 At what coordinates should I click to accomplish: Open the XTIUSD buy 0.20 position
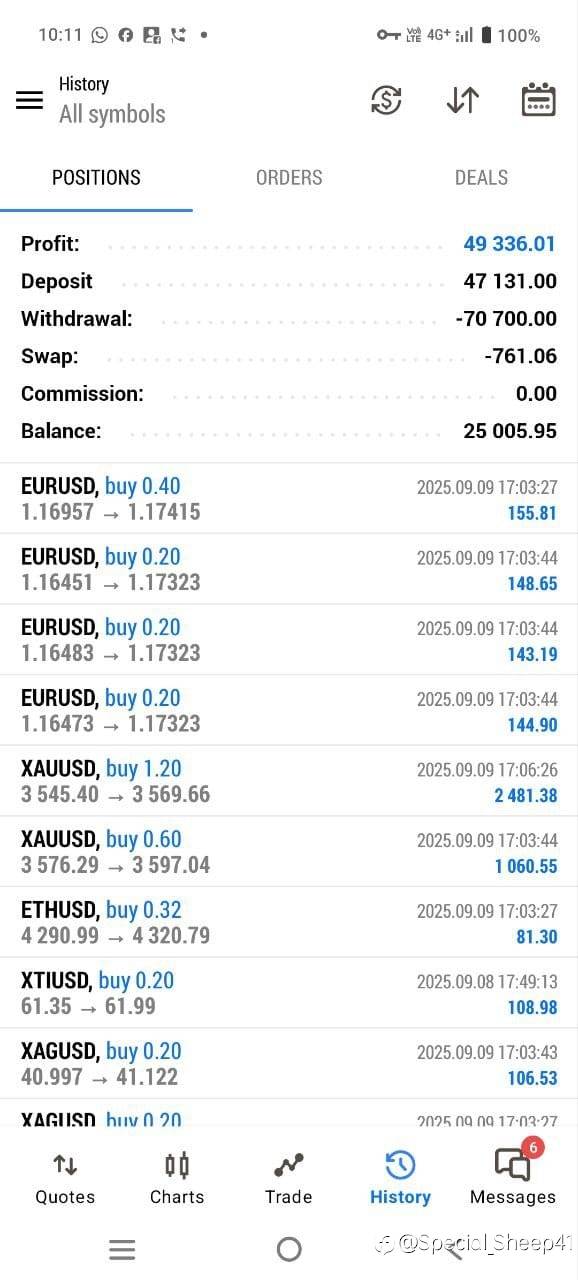pos(289,993)
